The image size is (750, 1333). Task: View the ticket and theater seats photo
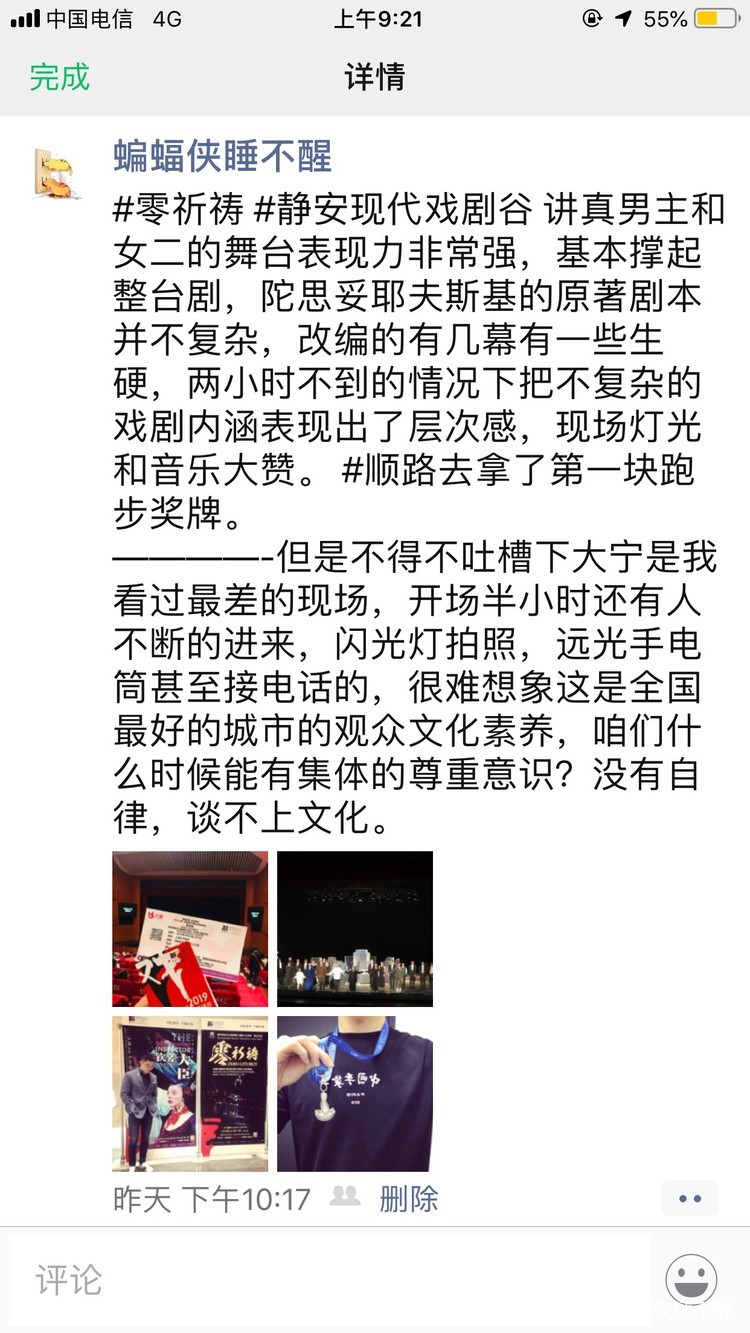click(x=190, y=928)
